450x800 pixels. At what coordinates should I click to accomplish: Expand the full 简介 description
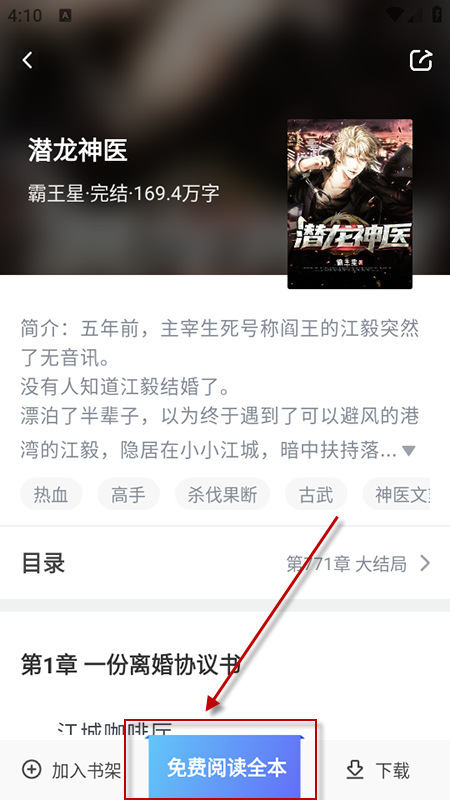tap(409, 451)
